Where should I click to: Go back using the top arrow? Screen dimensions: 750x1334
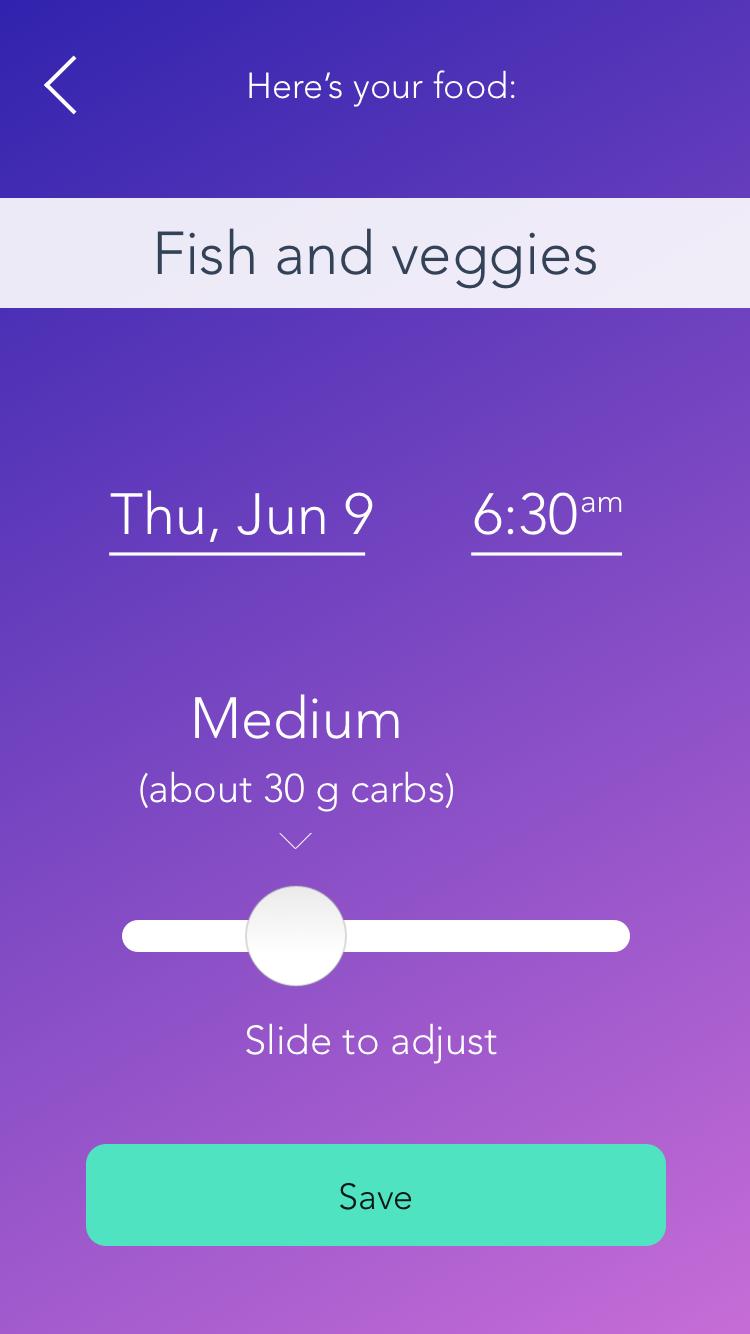(60, 86)
